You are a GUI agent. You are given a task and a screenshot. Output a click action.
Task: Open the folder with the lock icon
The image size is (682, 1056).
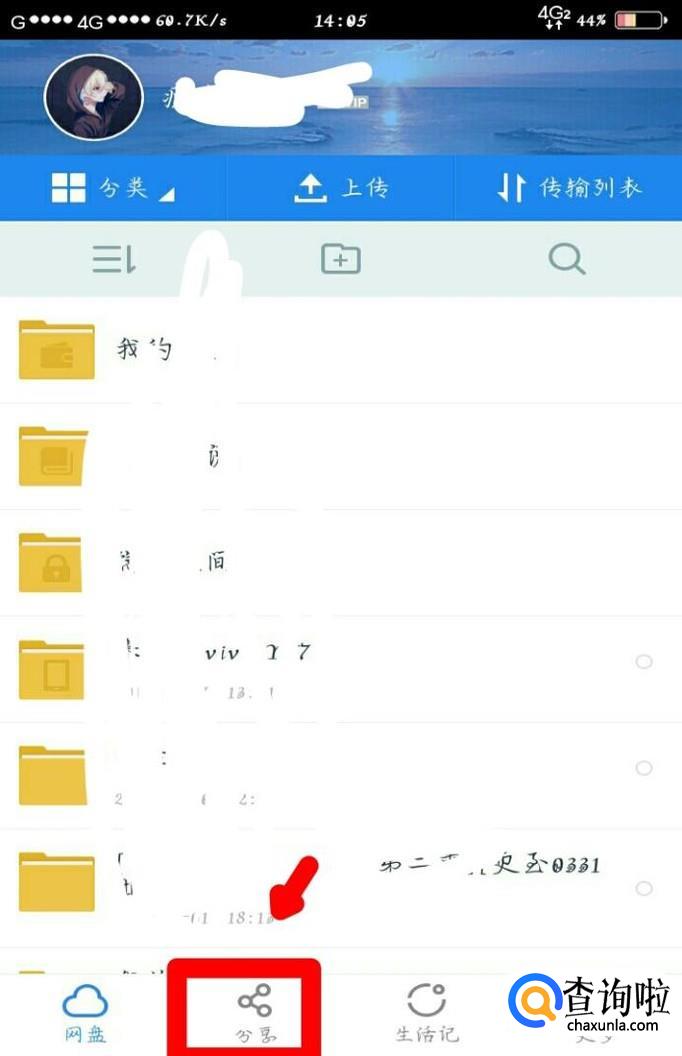[341, 563]
